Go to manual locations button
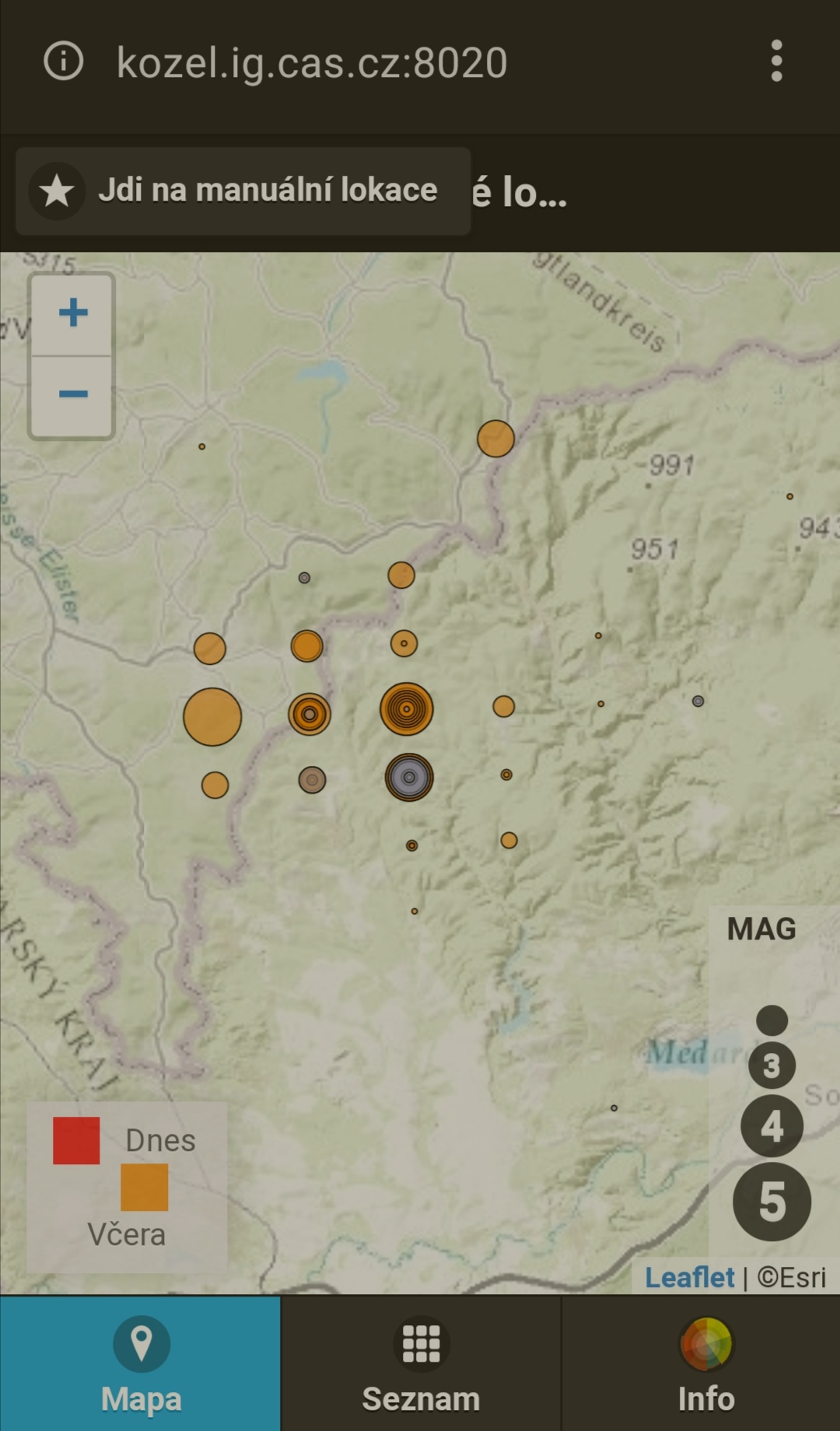840x1431 pixels. (243, 191)
